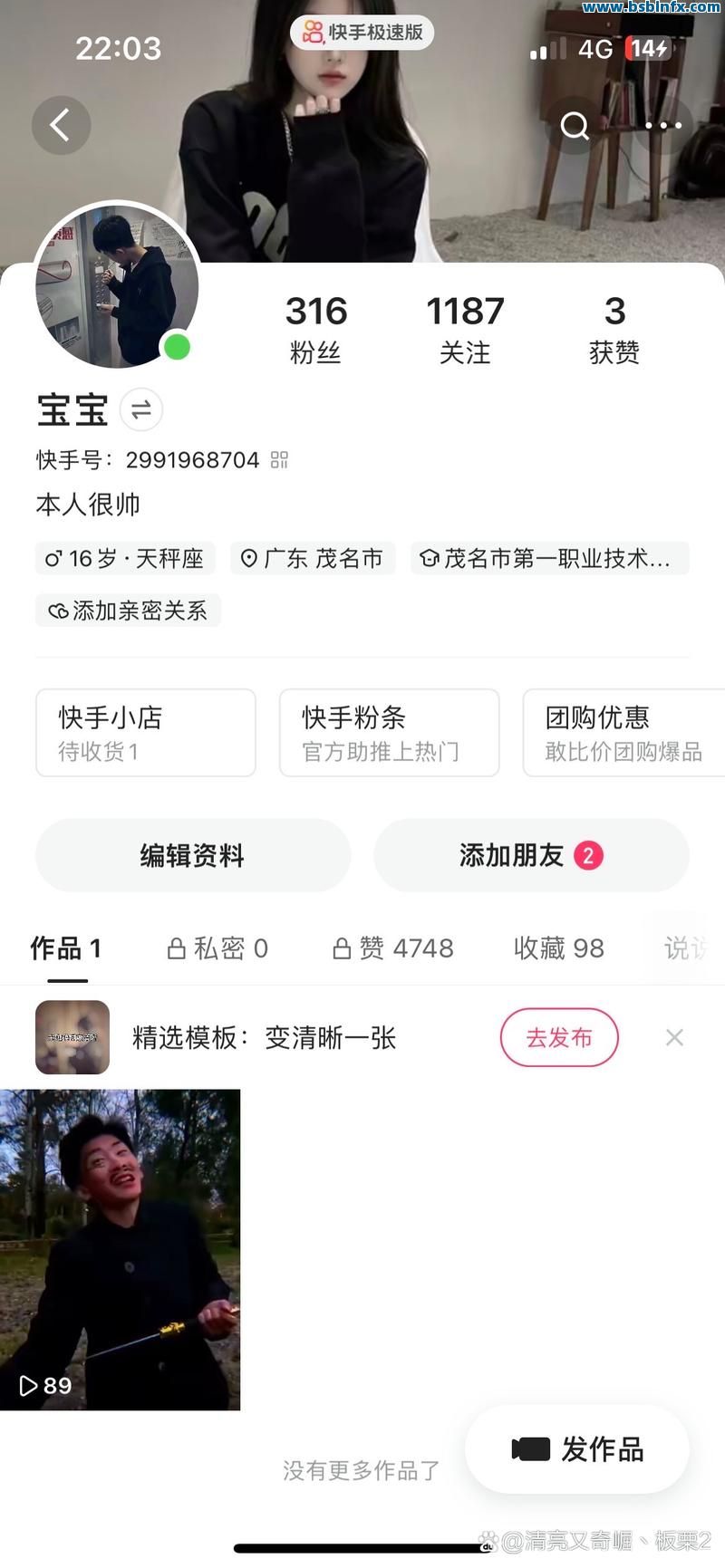Tap the 编辑资料 button

point(192,855)
